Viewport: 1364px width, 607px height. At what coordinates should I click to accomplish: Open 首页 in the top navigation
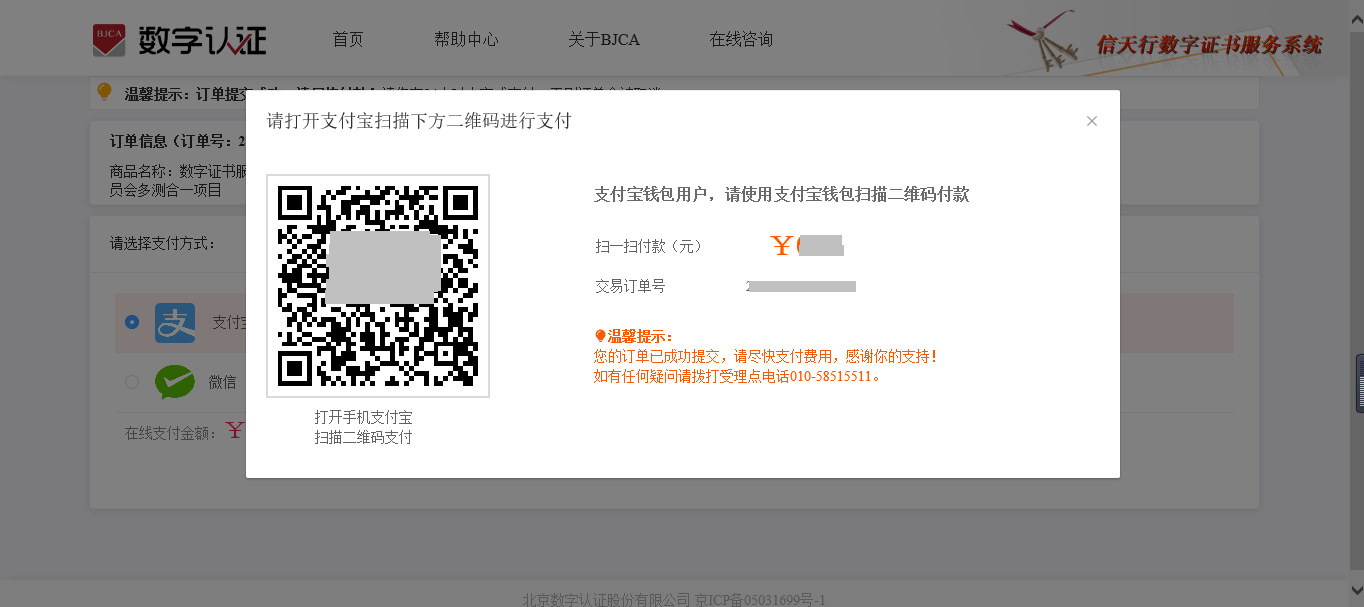(348, 40)
